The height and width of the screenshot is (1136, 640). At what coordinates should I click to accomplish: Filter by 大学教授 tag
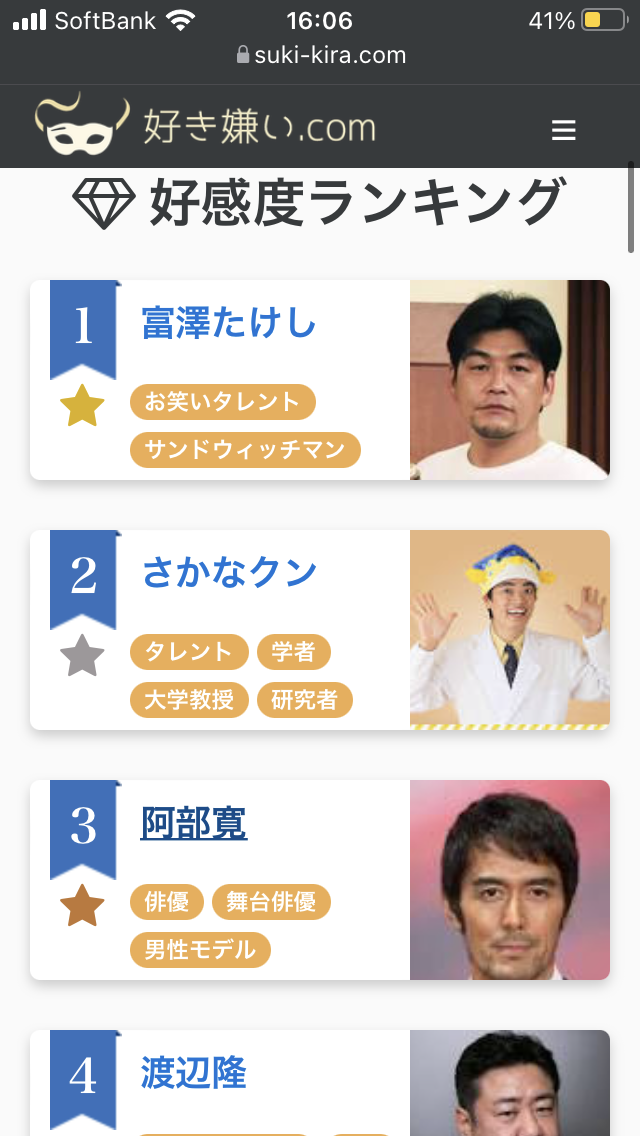coord(188,699)
